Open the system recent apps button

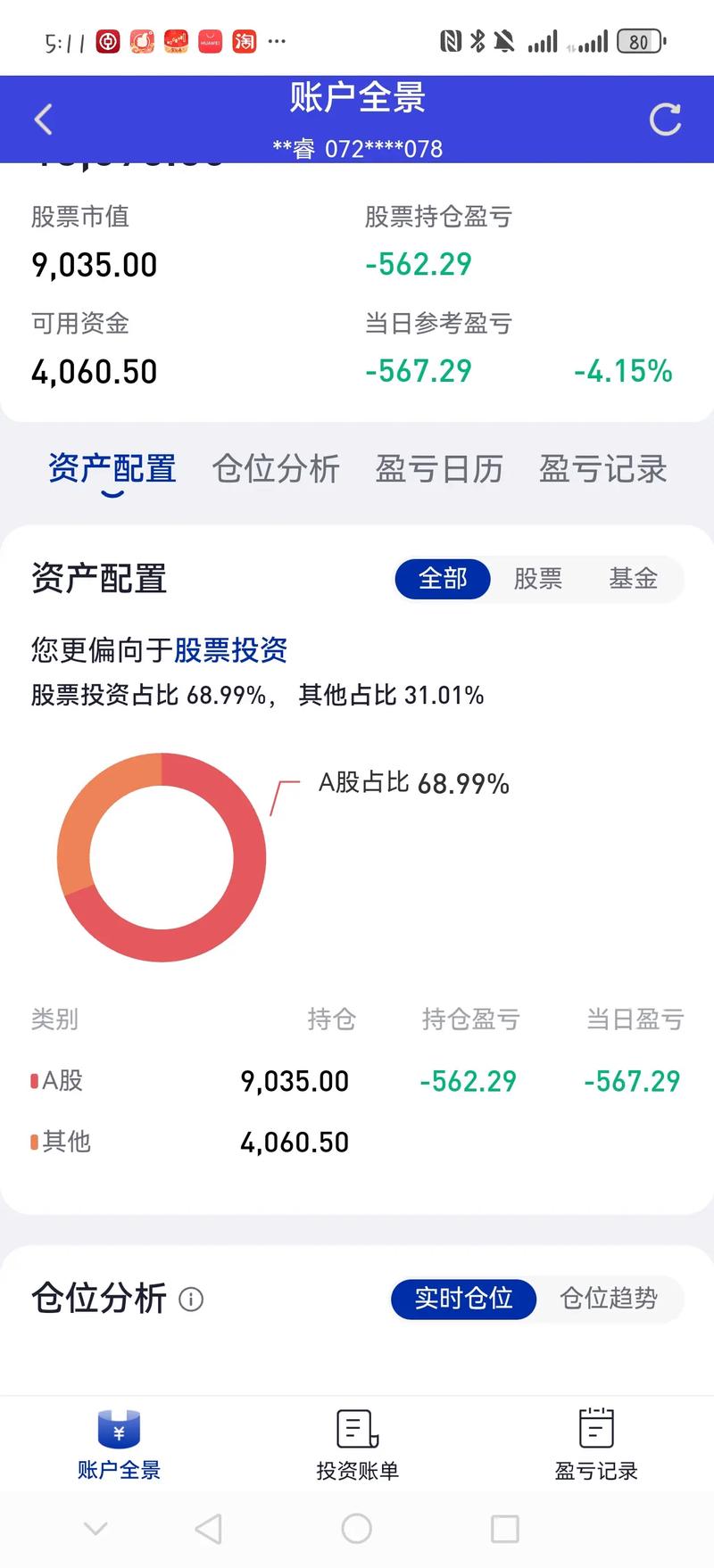[x=505, y=1529]
